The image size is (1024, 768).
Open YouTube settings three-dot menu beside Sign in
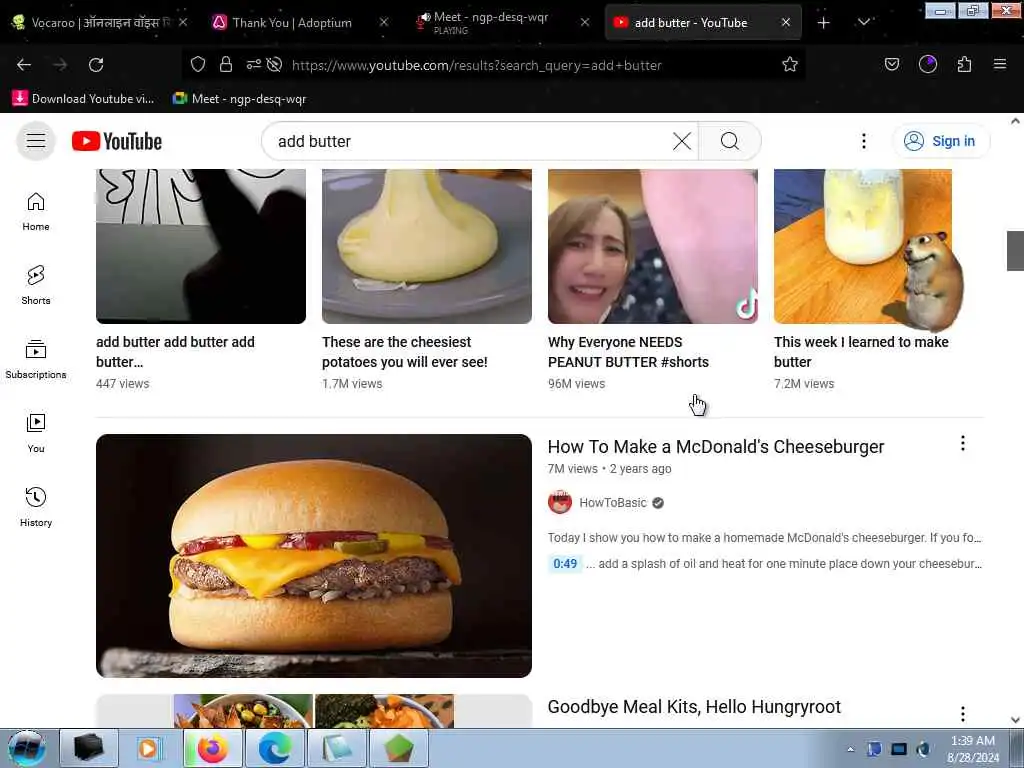point(864,141)
